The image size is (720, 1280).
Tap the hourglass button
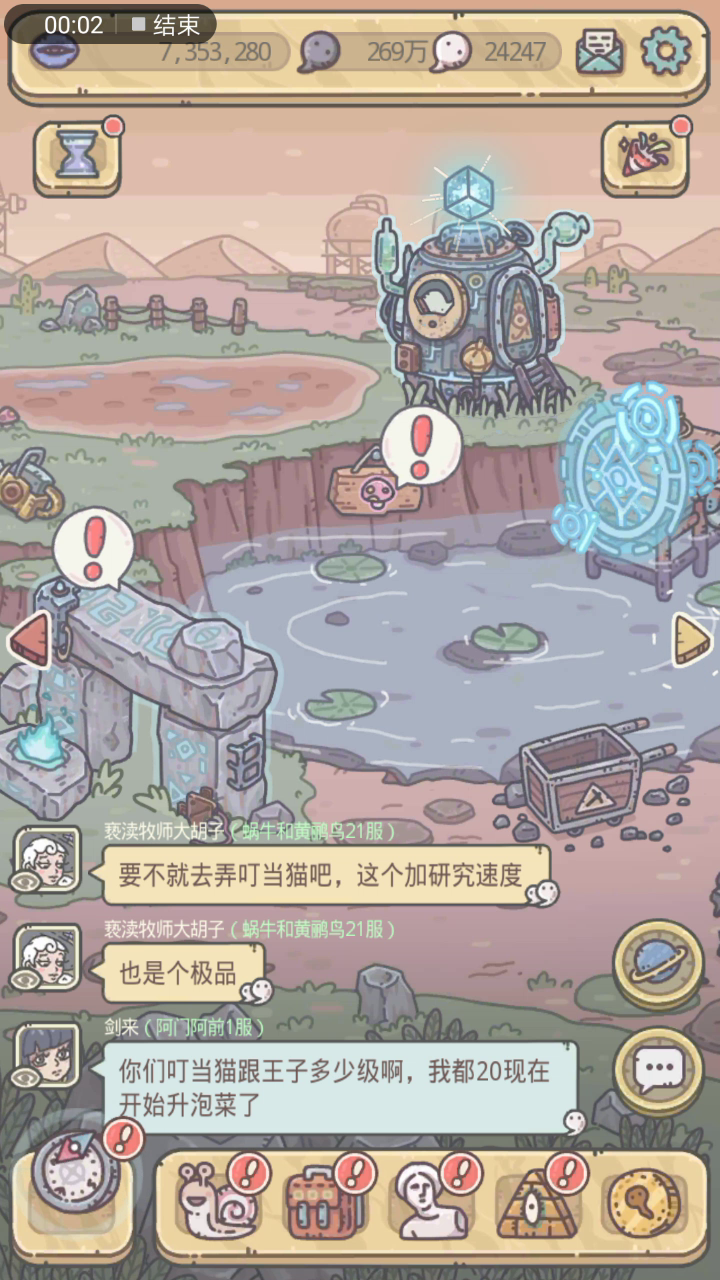[x=77, y=157]
